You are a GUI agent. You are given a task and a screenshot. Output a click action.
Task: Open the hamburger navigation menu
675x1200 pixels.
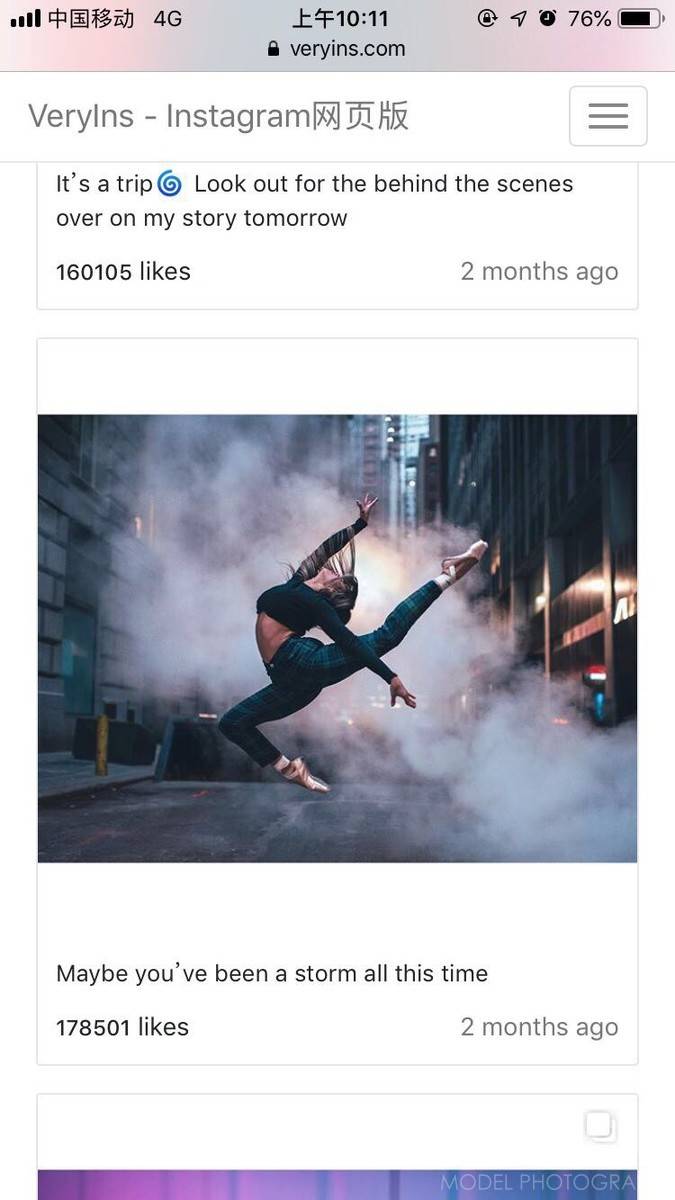point(608,116)
